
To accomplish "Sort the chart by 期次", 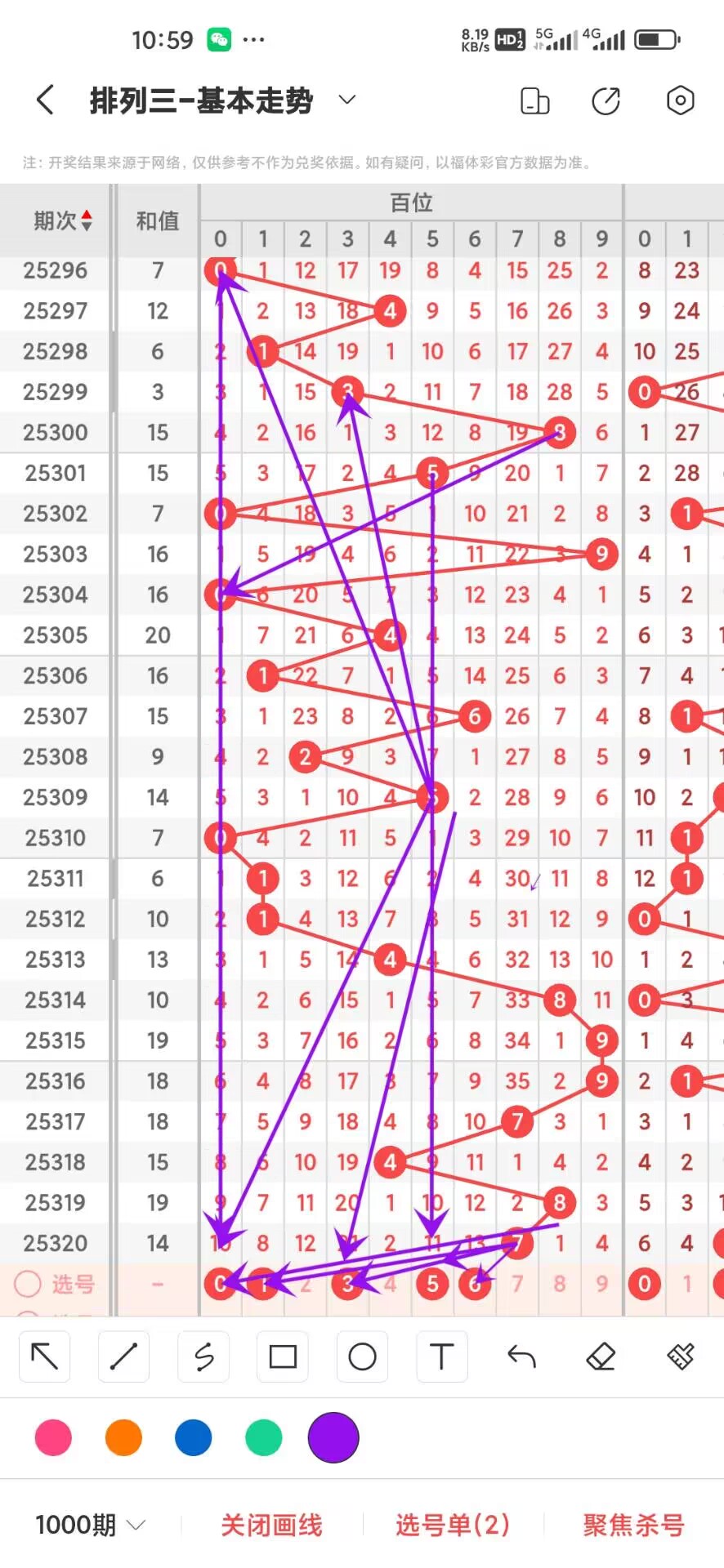I will pyautogui.click(x=62, y=220).
